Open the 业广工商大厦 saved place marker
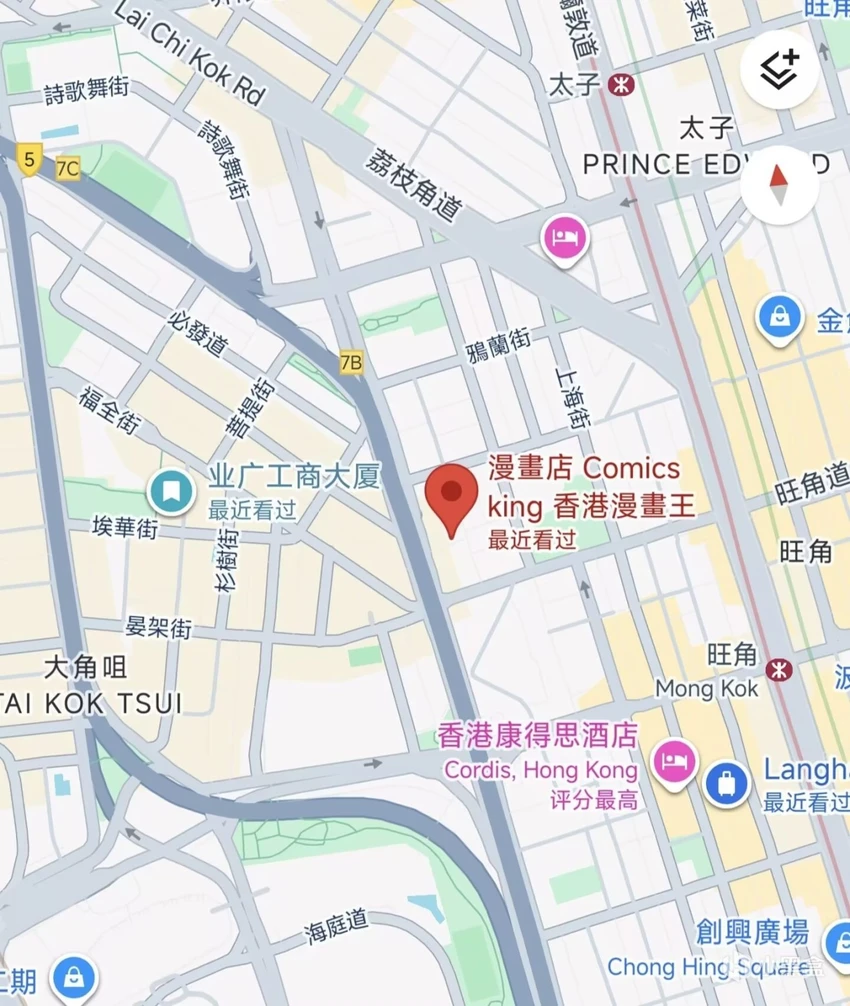 171,491
